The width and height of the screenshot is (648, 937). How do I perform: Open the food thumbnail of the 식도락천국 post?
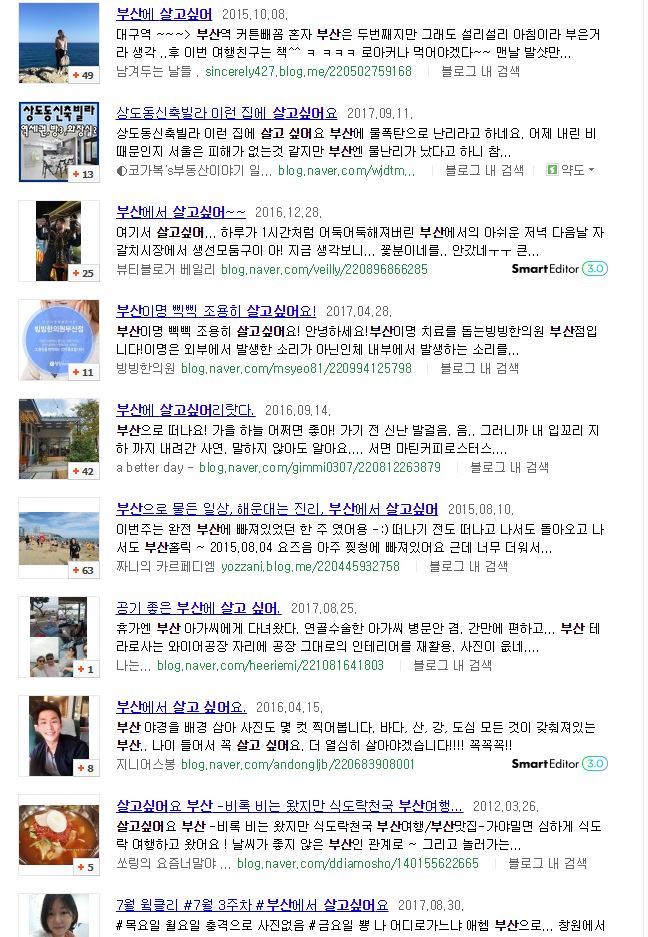[59, 834]
